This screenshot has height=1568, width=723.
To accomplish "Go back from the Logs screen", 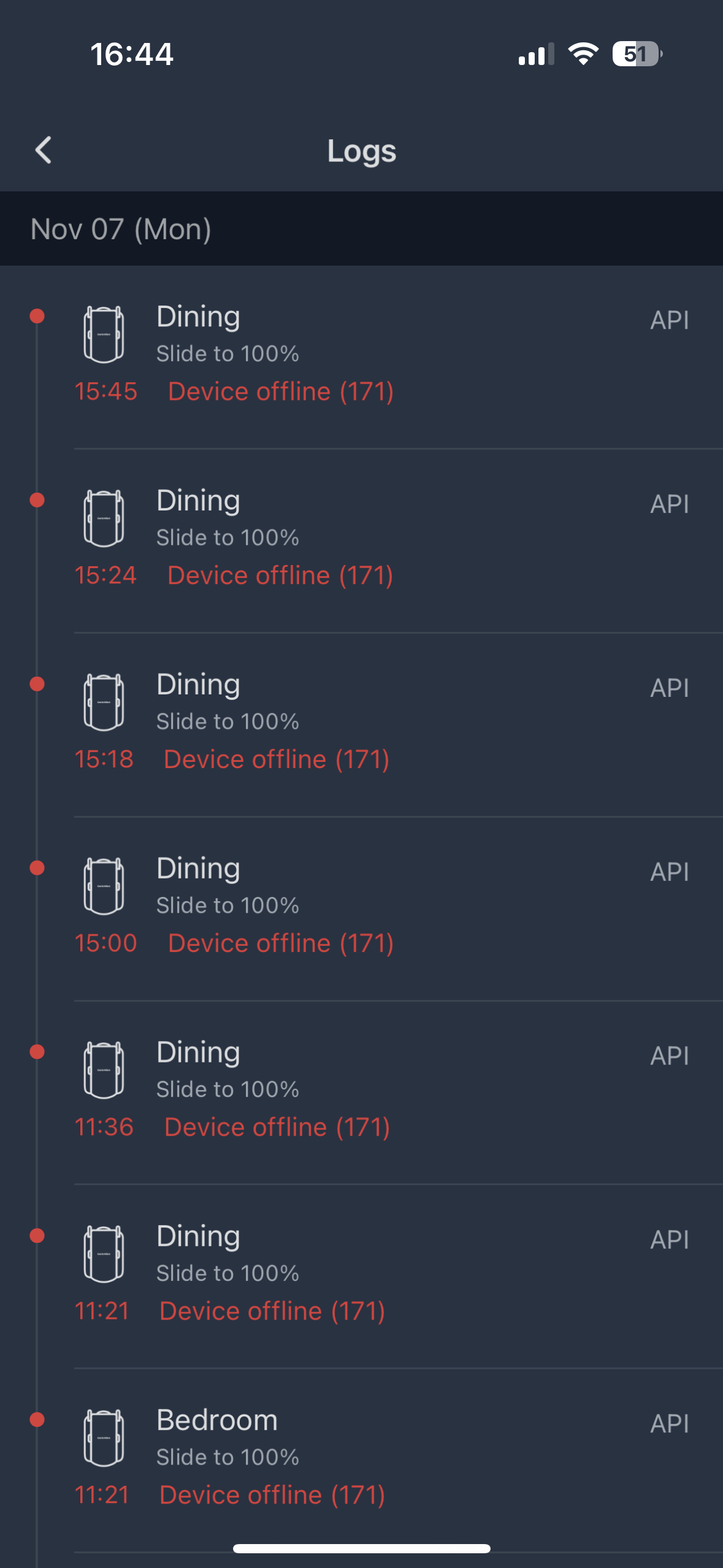I will coord(43,150).
